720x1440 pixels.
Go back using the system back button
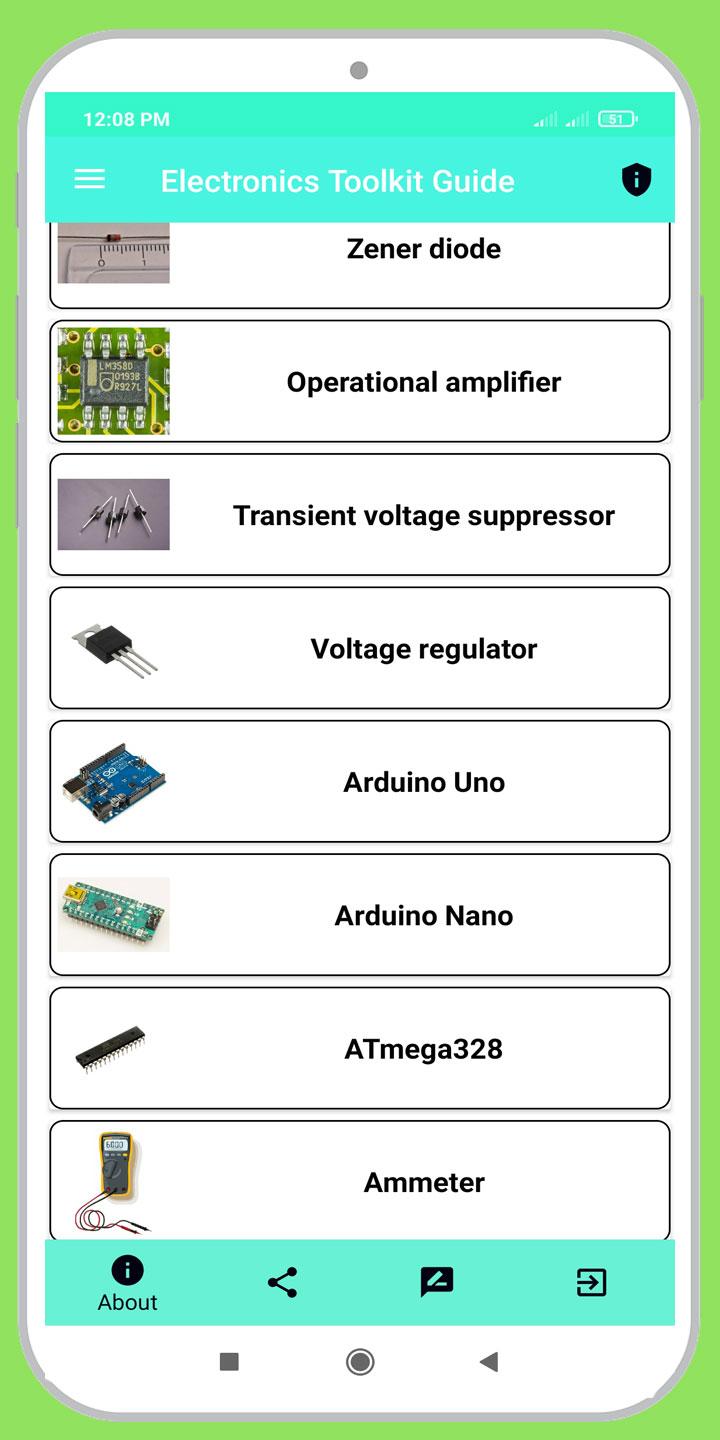tap(488, 1361)
